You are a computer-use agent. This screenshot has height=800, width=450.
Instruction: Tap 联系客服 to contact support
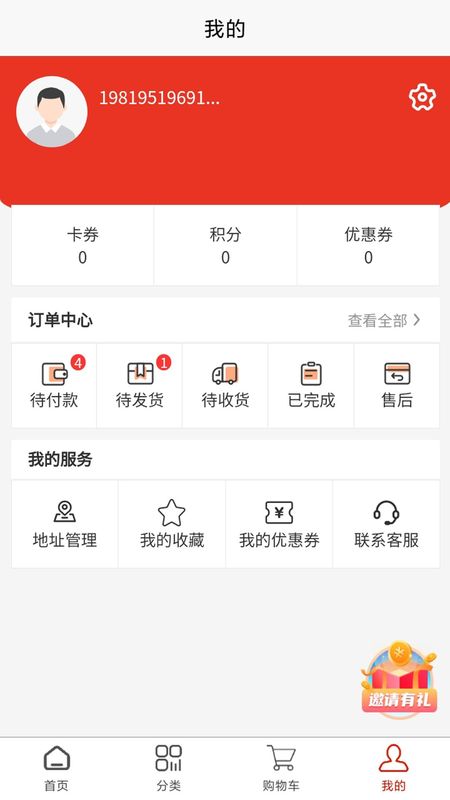pyautogui.click(x=386, y=524)
